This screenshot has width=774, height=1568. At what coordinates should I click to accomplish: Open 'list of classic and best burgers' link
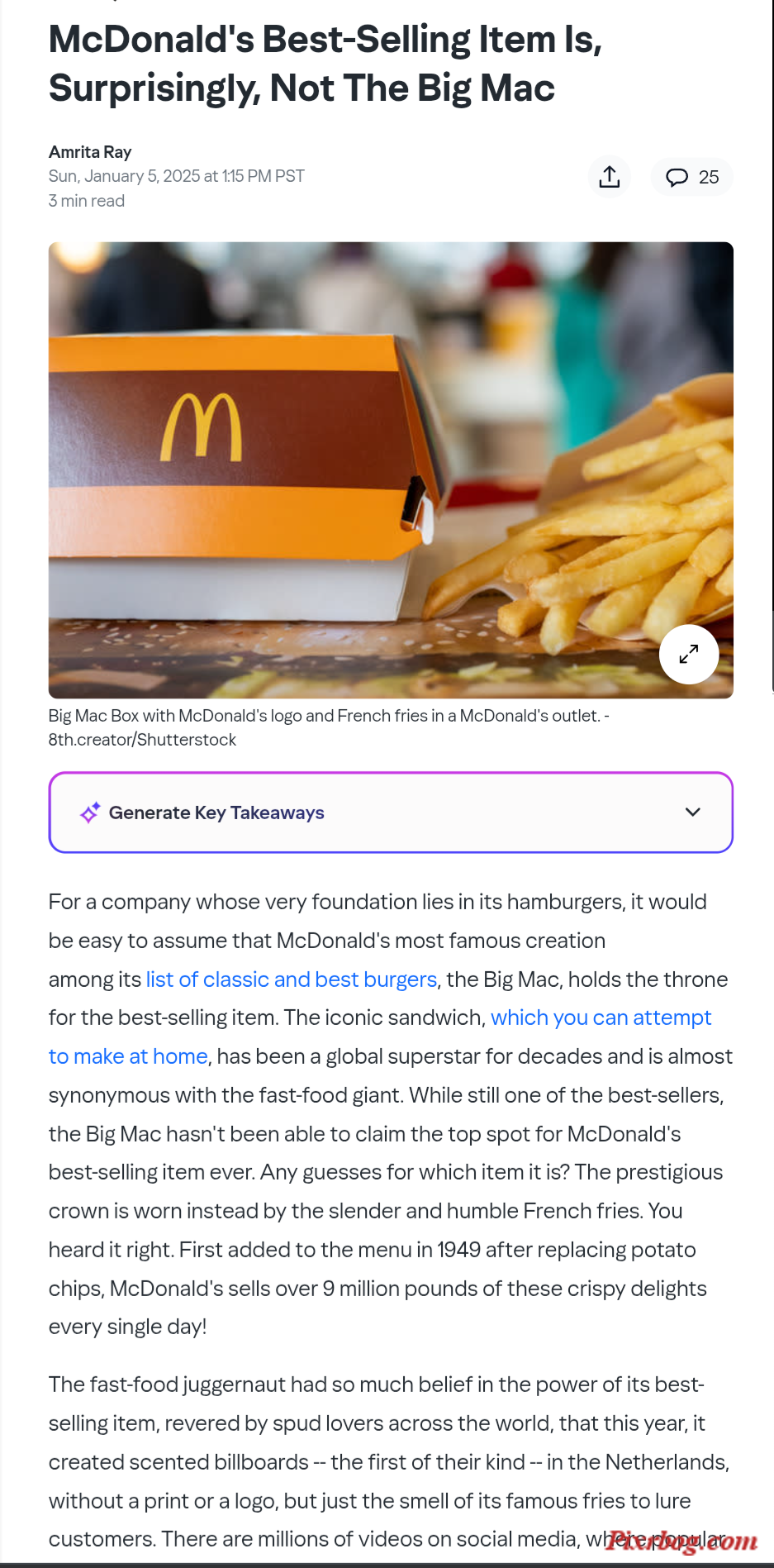tap(291, 979)
